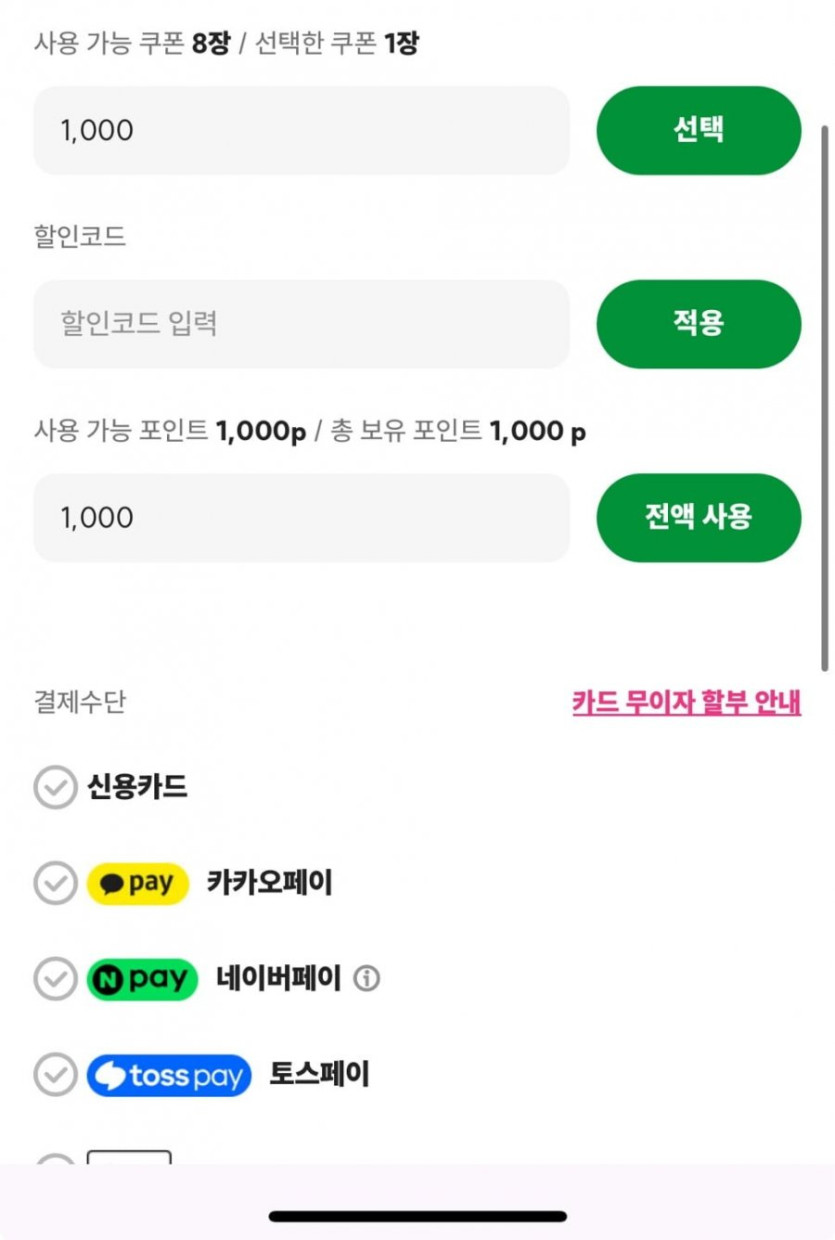Tap the 선택 coupon select button

click(x=698, y=130)
